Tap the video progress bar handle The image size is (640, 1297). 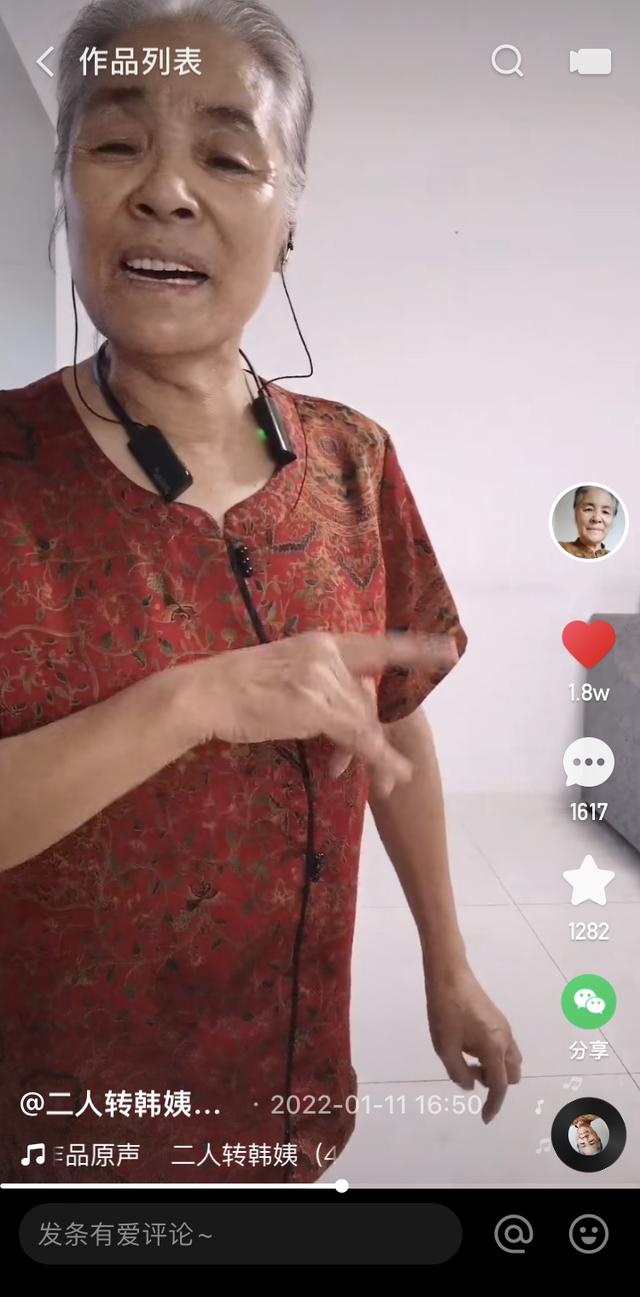(x=341, y=1186)
